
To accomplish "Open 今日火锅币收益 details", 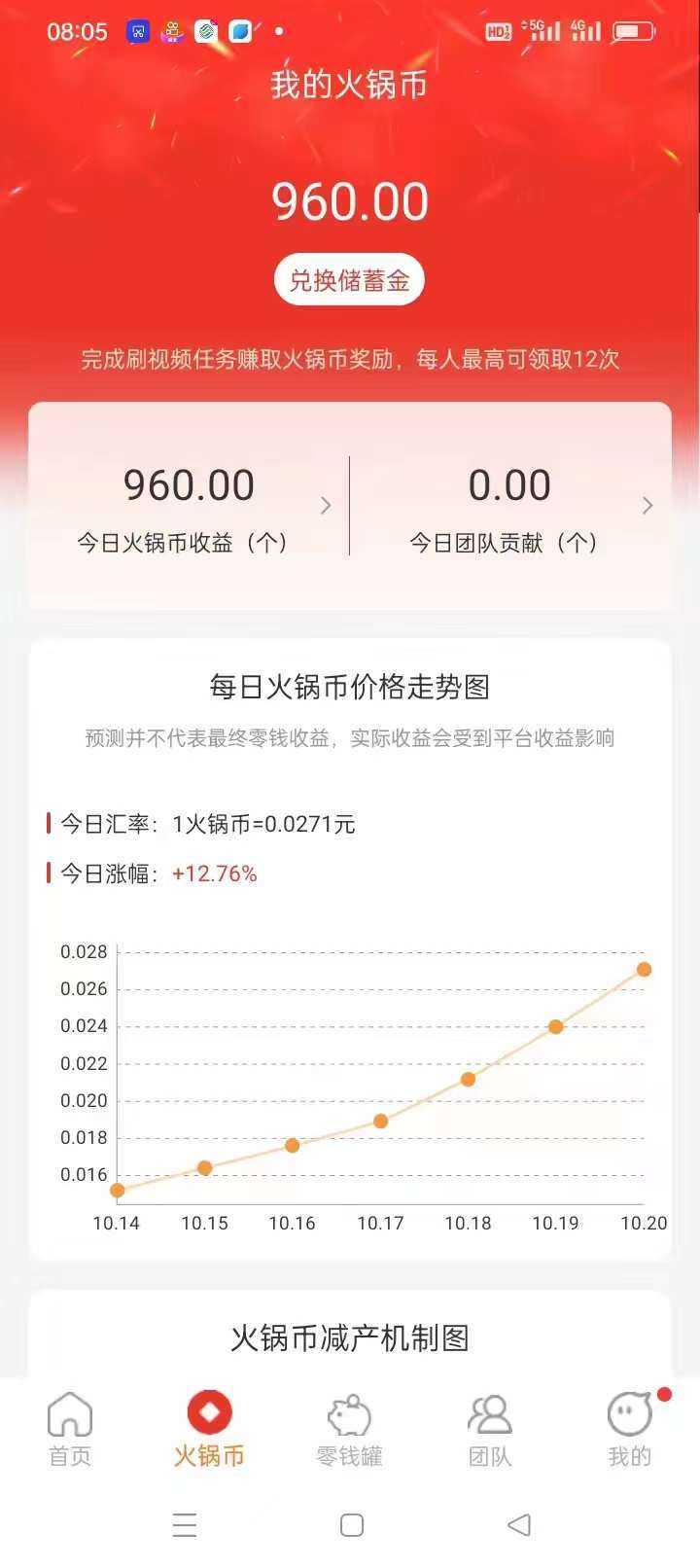I will pyautogui.click(x=190, y=508).
